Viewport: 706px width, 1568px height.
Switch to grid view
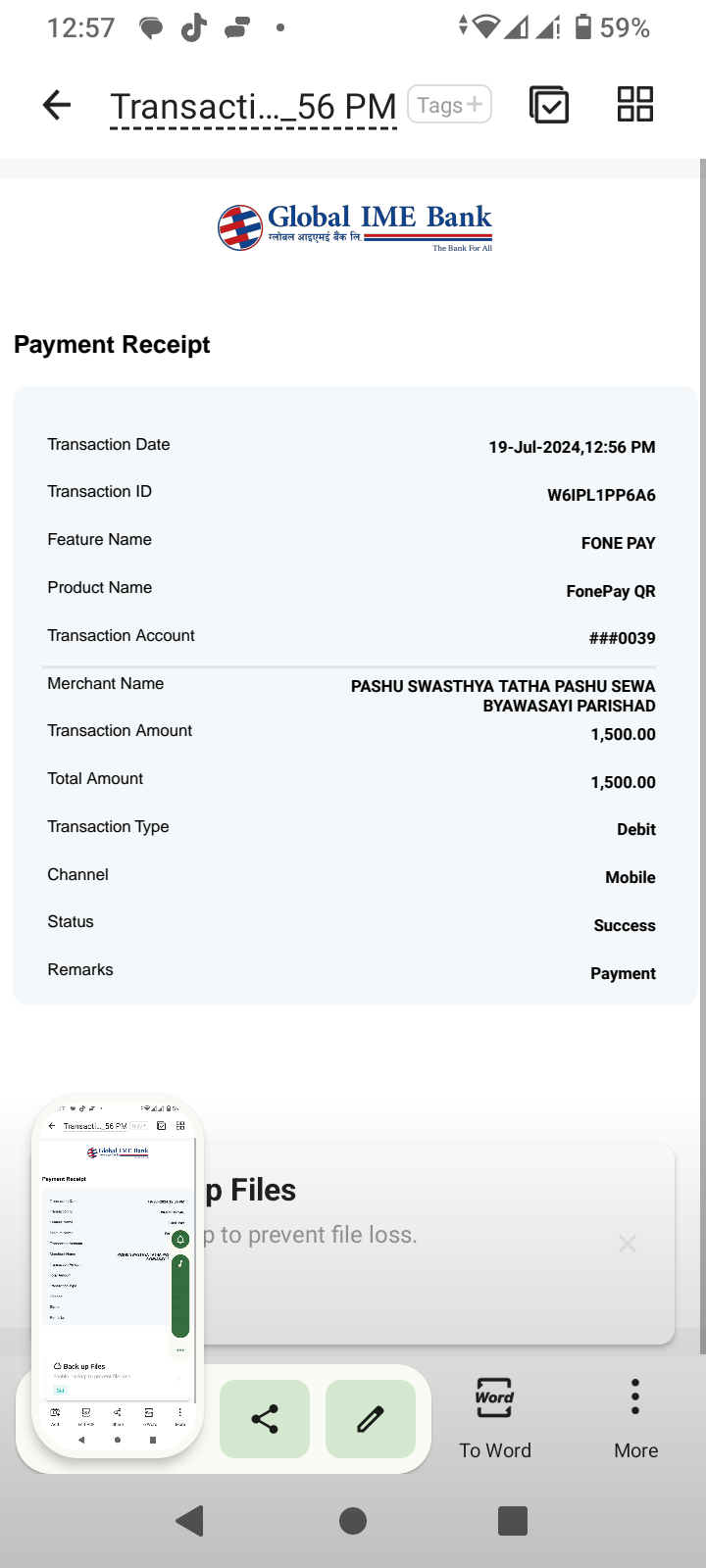tap(635, 104)
